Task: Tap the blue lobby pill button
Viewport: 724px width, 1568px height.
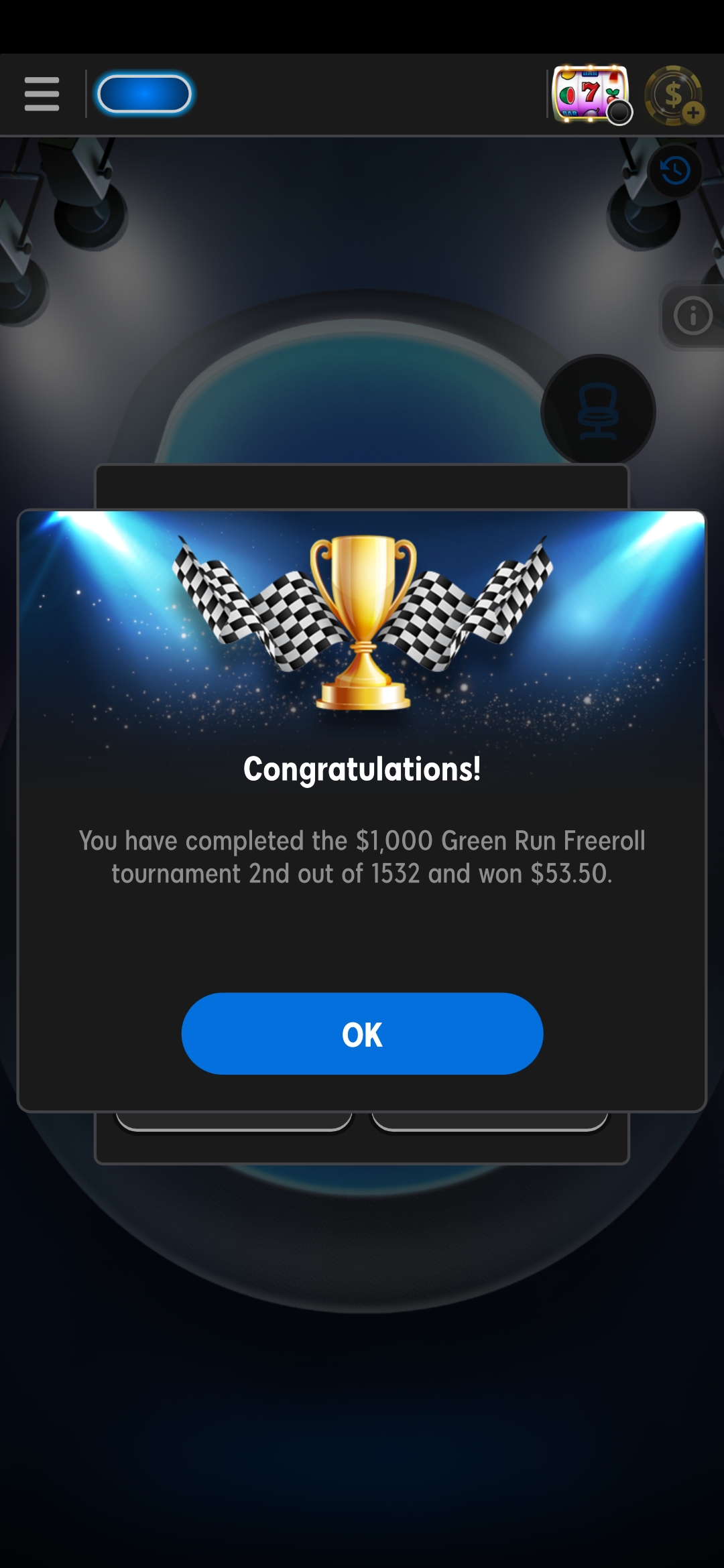Action: click(x=144, y=94)
